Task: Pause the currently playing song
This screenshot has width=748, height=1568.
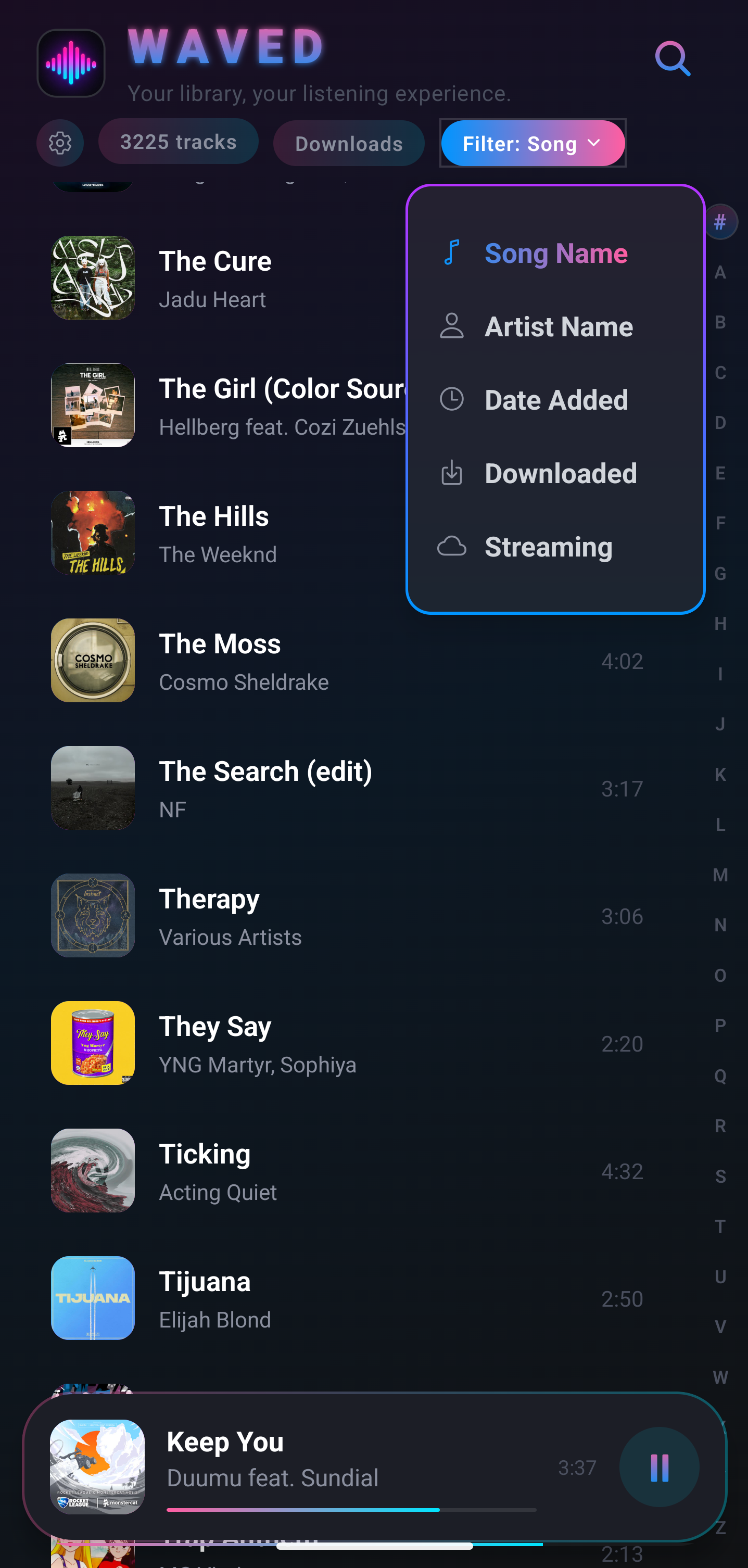Action: tap(659, 1467)
